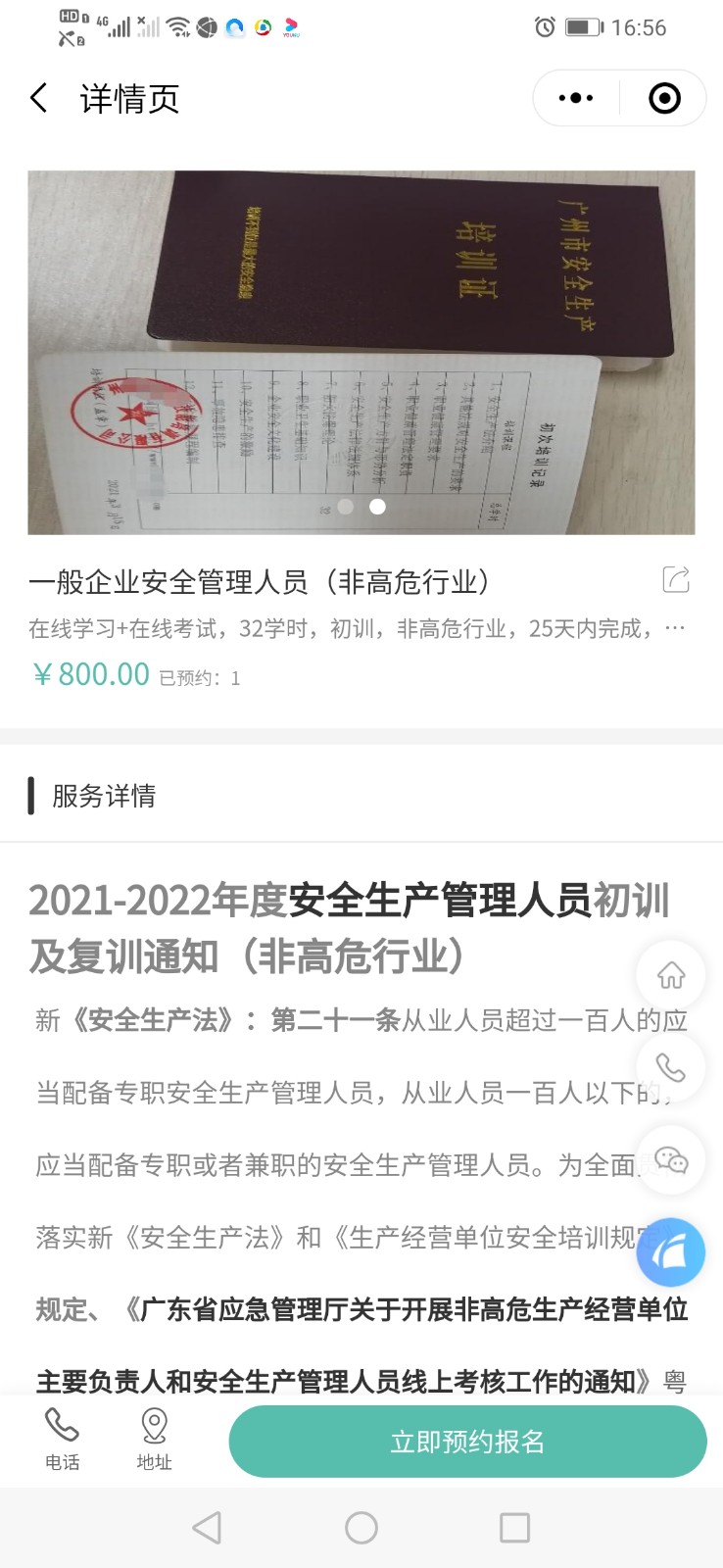
Task: Open the mini program three-dot menu
Action: [x=575, y=98]
